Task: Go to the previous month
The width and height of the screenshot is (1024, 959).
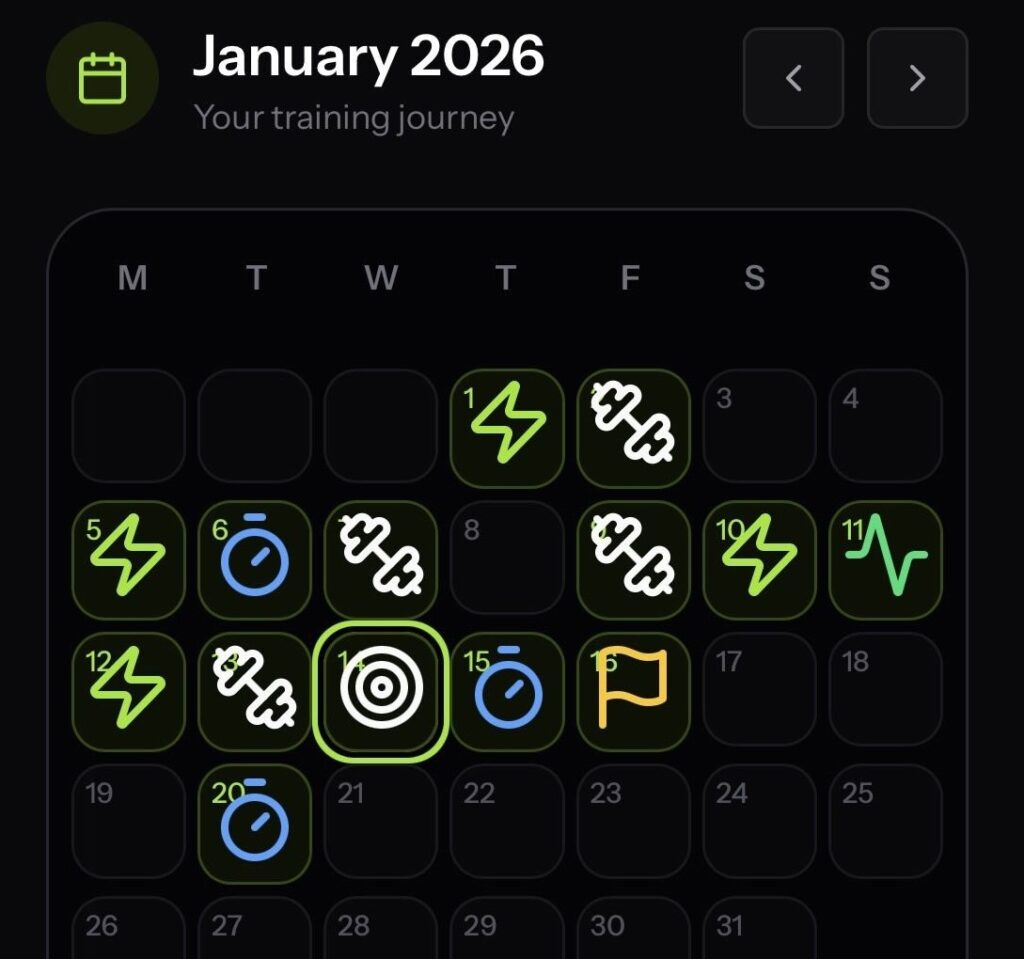Action: [x=793, y=78]
